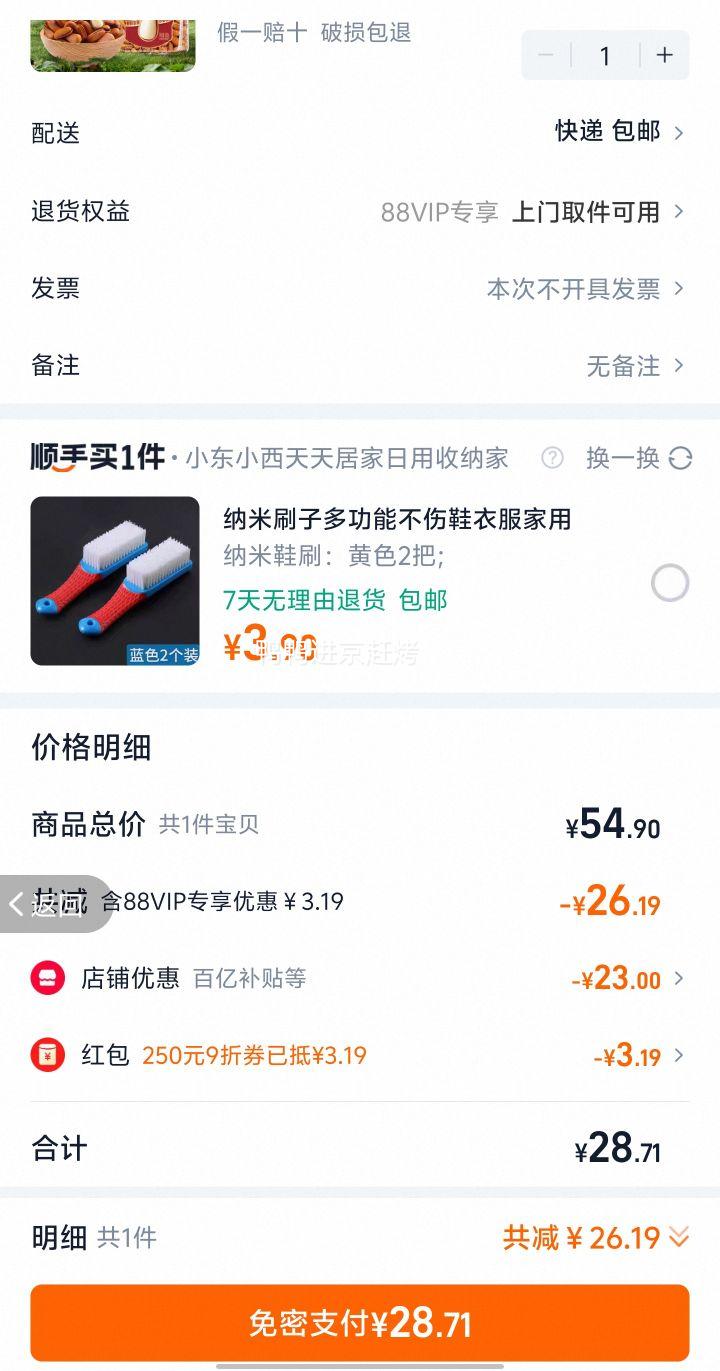Open 红包 coupon details
This screenshot has height=1371, width=720.
(x=360, y=1055)
